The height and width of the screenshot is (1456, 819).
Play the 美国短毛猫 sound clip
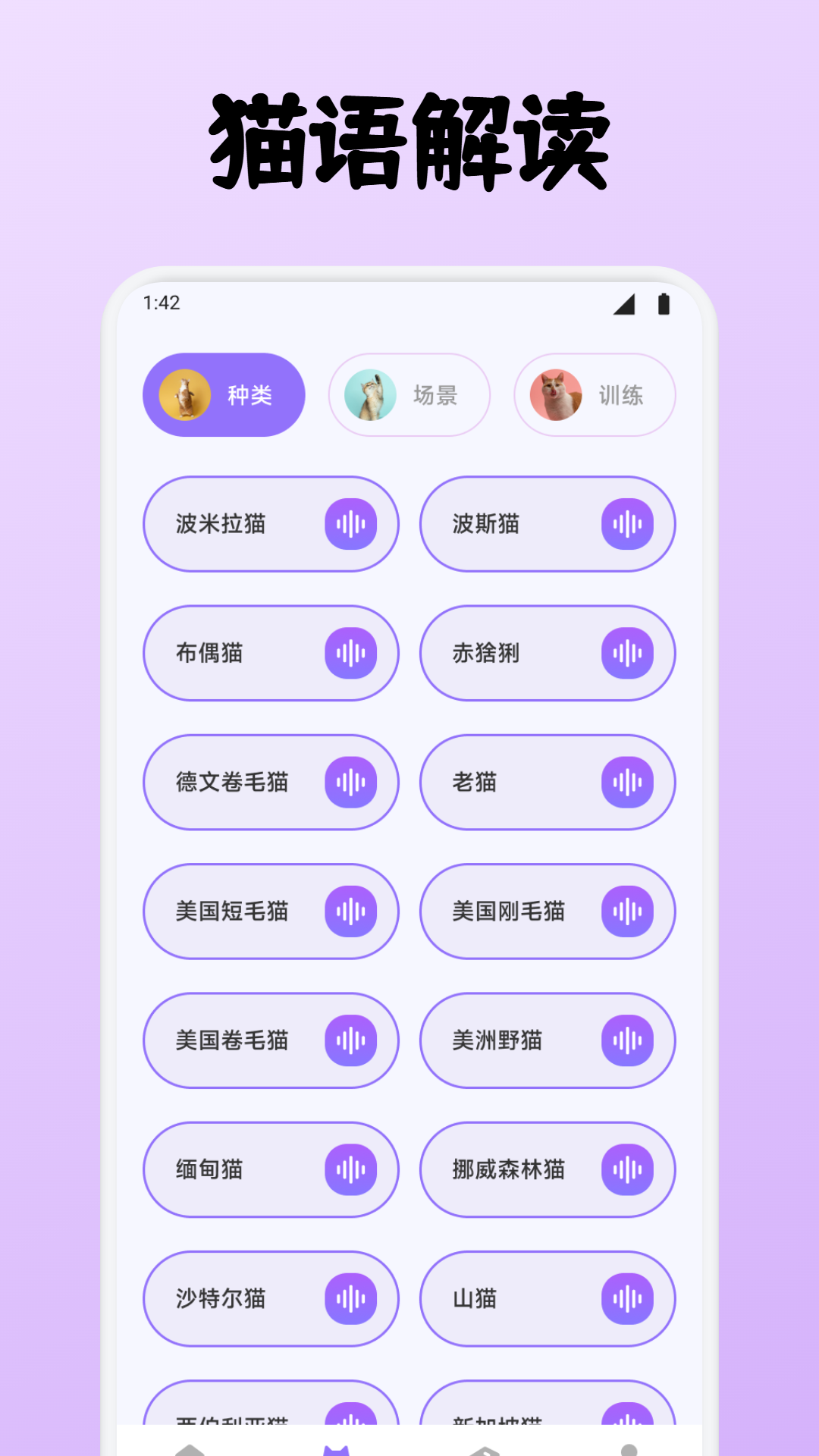tap(353, 912)
